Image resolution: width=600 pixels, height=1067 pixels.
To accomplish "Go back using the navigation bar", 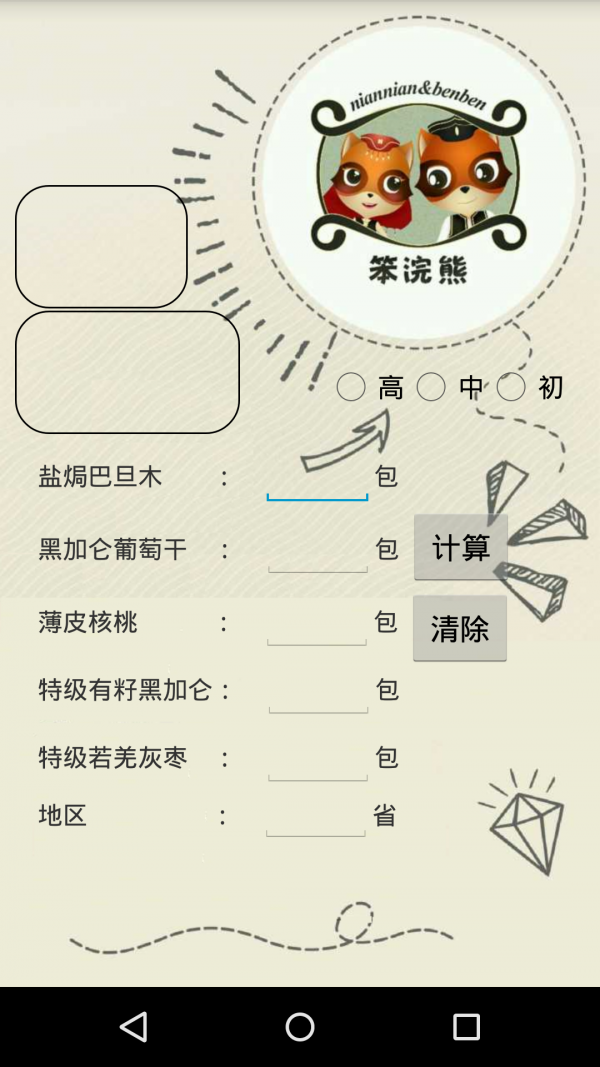I will coord(133,1027).
